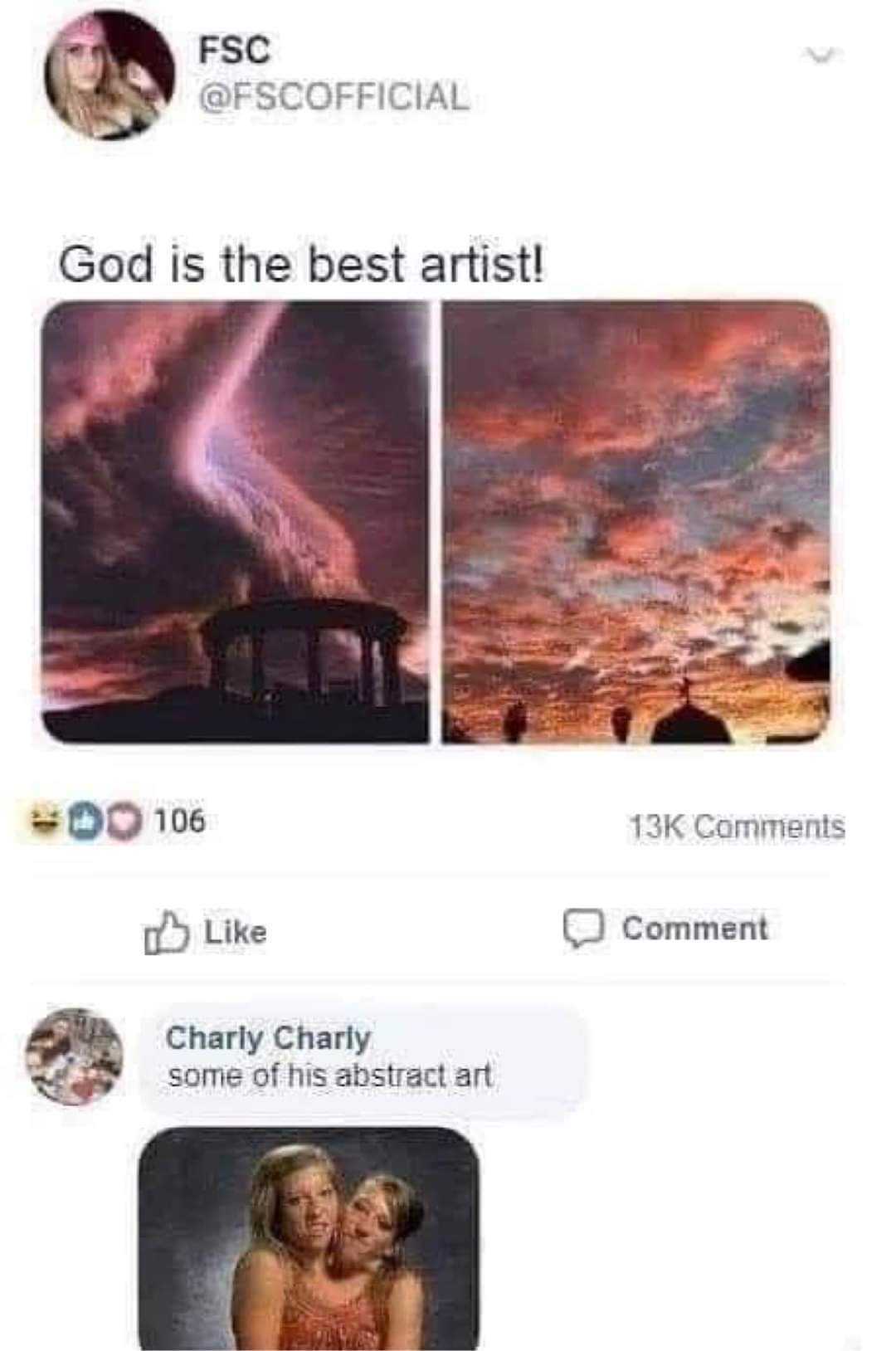Viewport: 896px width, 1351px height.
Task: Open Charly Charly's profile picture
Action: 75,1056
